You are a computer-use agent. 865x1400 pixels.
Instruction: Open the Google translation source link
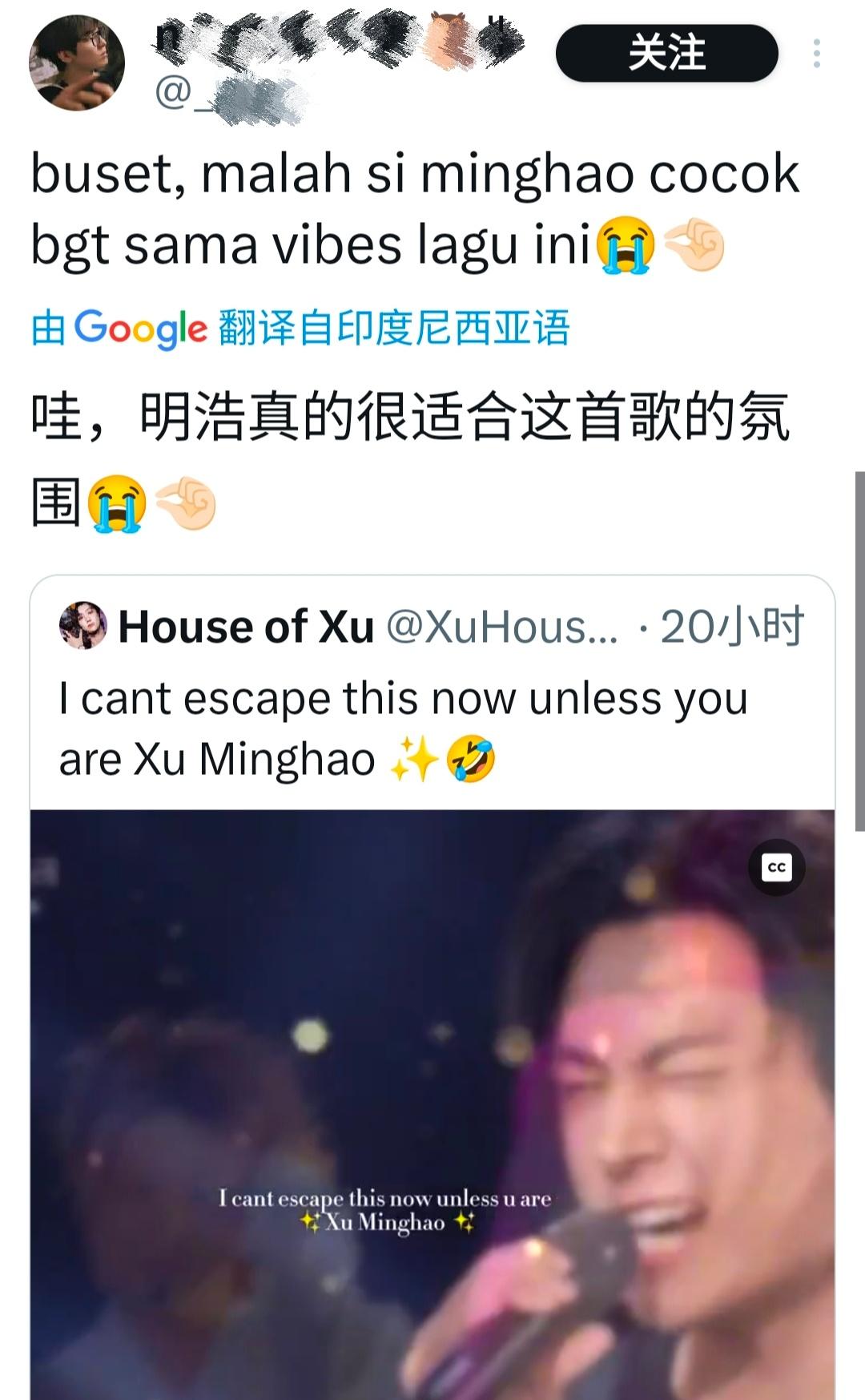300,328
